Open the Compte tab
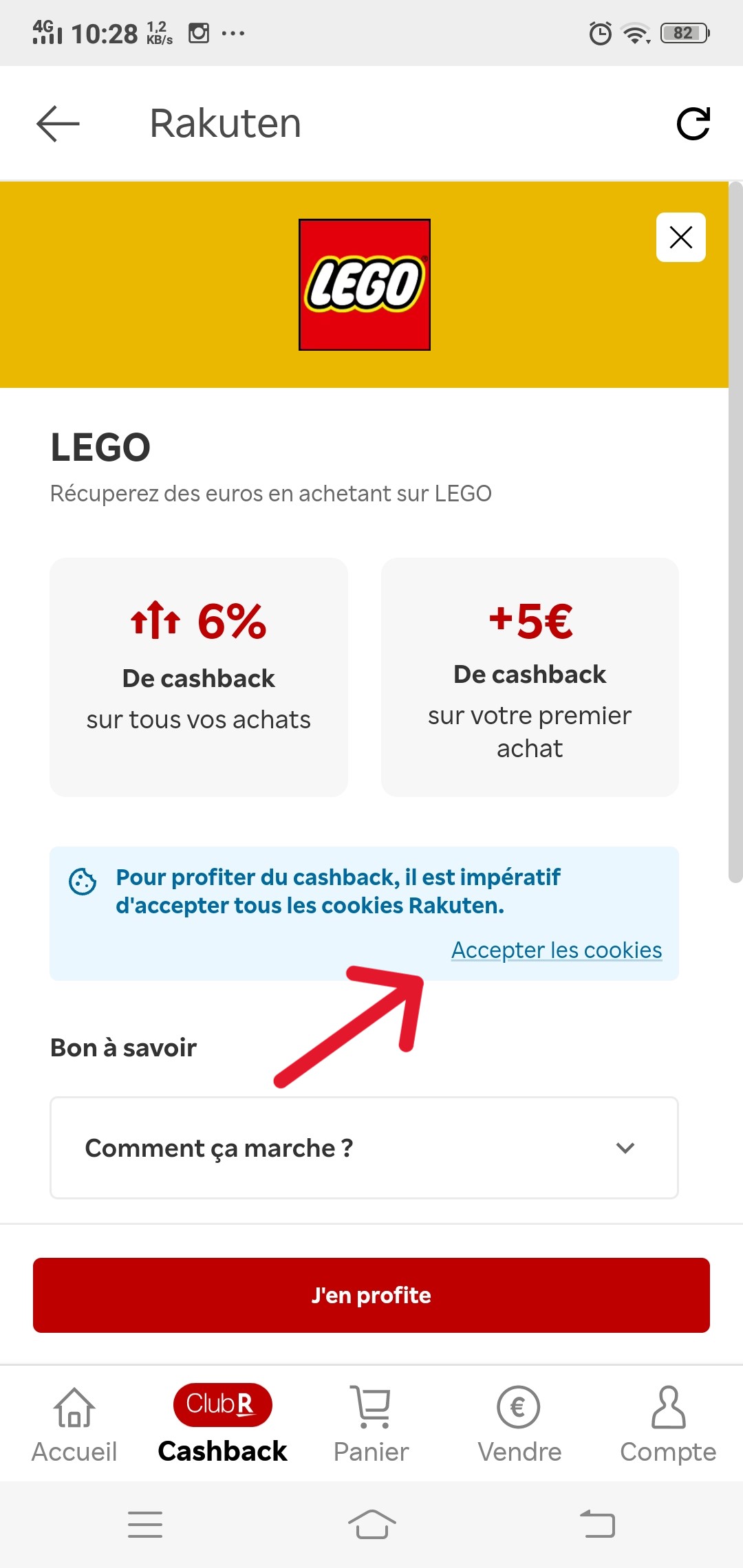The width and height of the screenshot is (743, 1568). click(668, 1424)
